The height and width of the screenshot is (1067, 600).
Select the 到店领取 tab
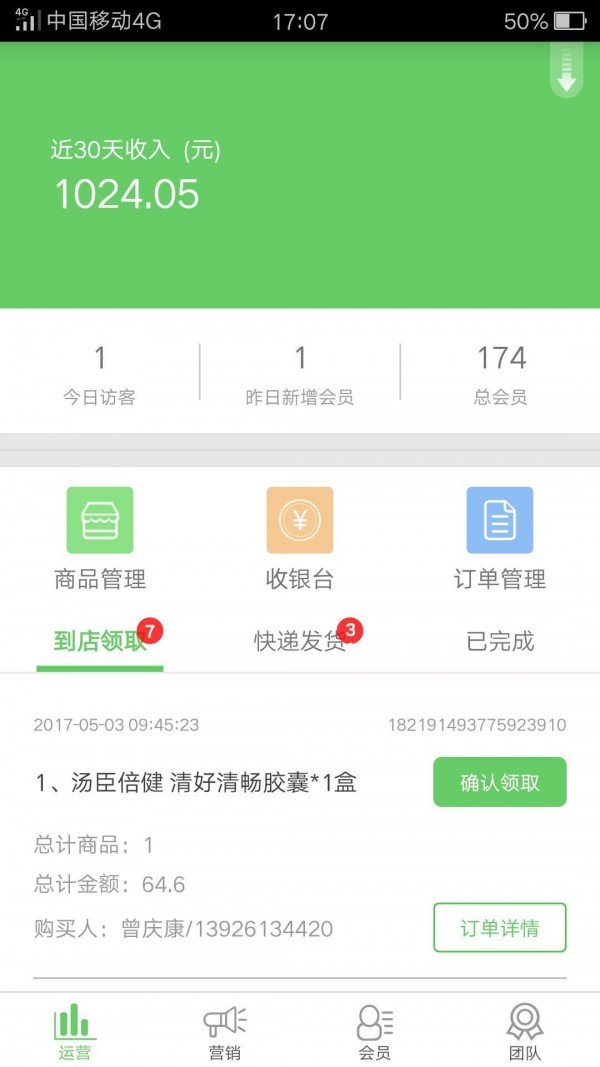coord(100,642)
